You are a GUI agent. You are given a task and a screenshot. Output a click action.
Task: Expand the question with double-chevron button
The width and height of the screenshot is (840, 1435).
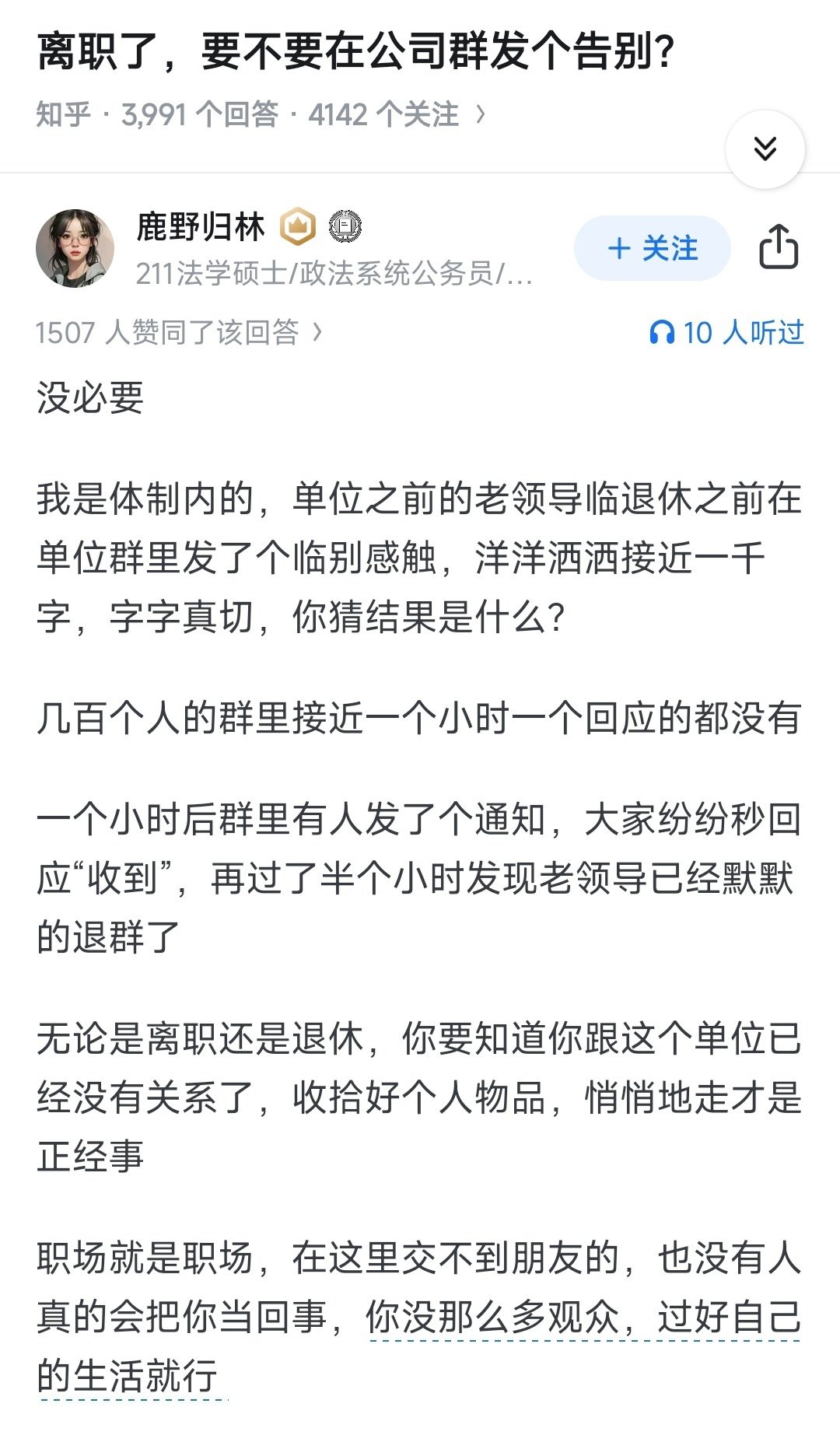point(765,149)
